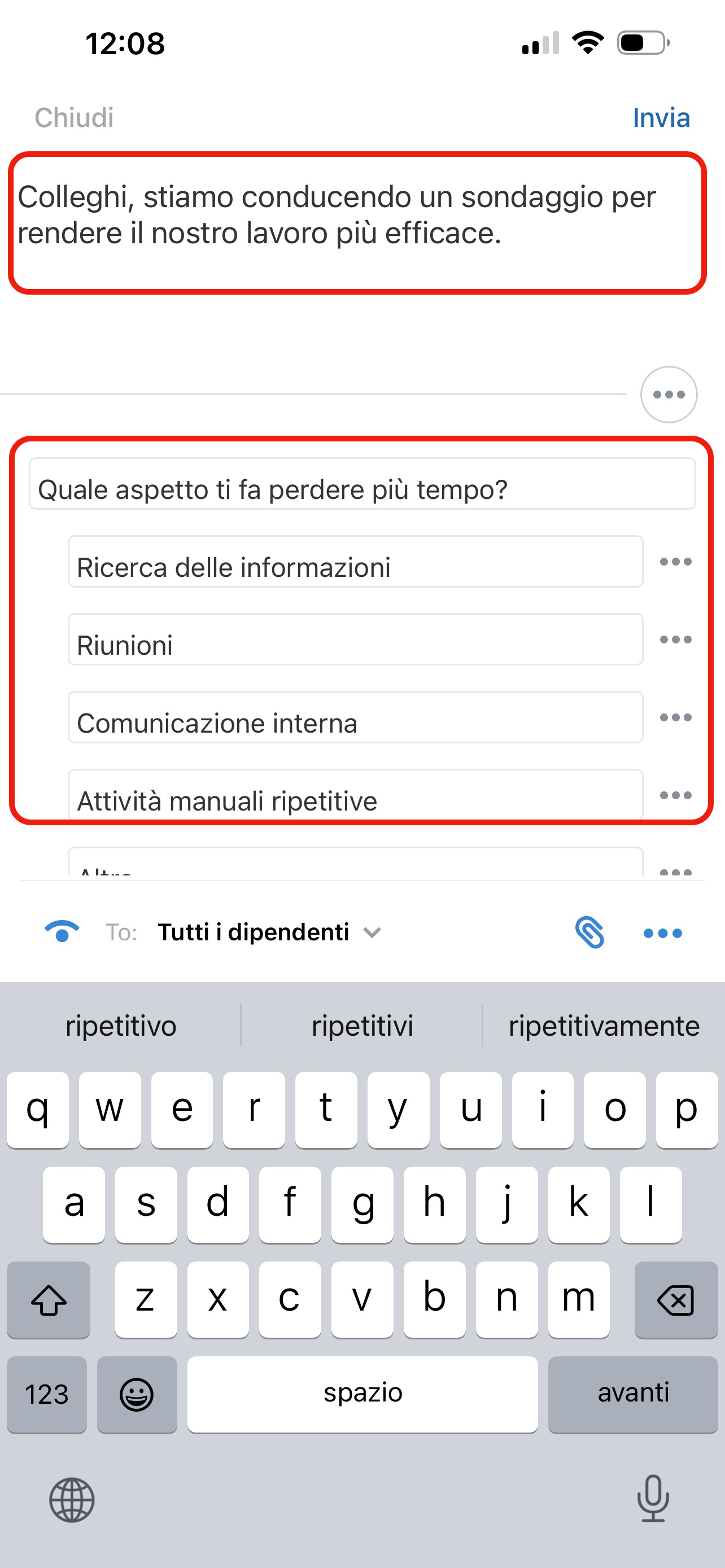Change recipients from Tutti i dipendenti
This screenshot has height=1568, width=725.
[x=268, y=932]
